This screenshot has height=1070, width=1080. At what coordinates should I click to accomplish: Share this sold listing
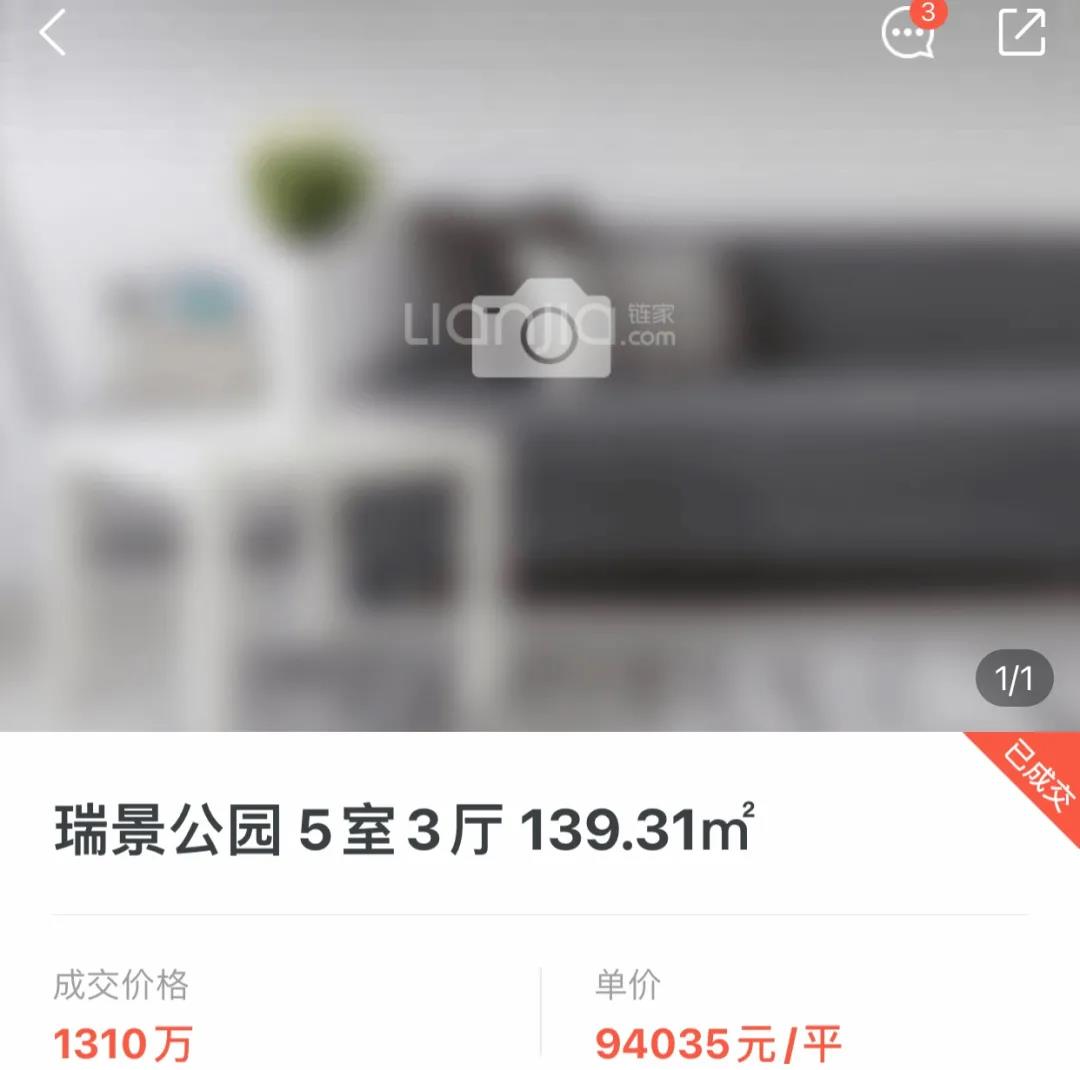1022,34
